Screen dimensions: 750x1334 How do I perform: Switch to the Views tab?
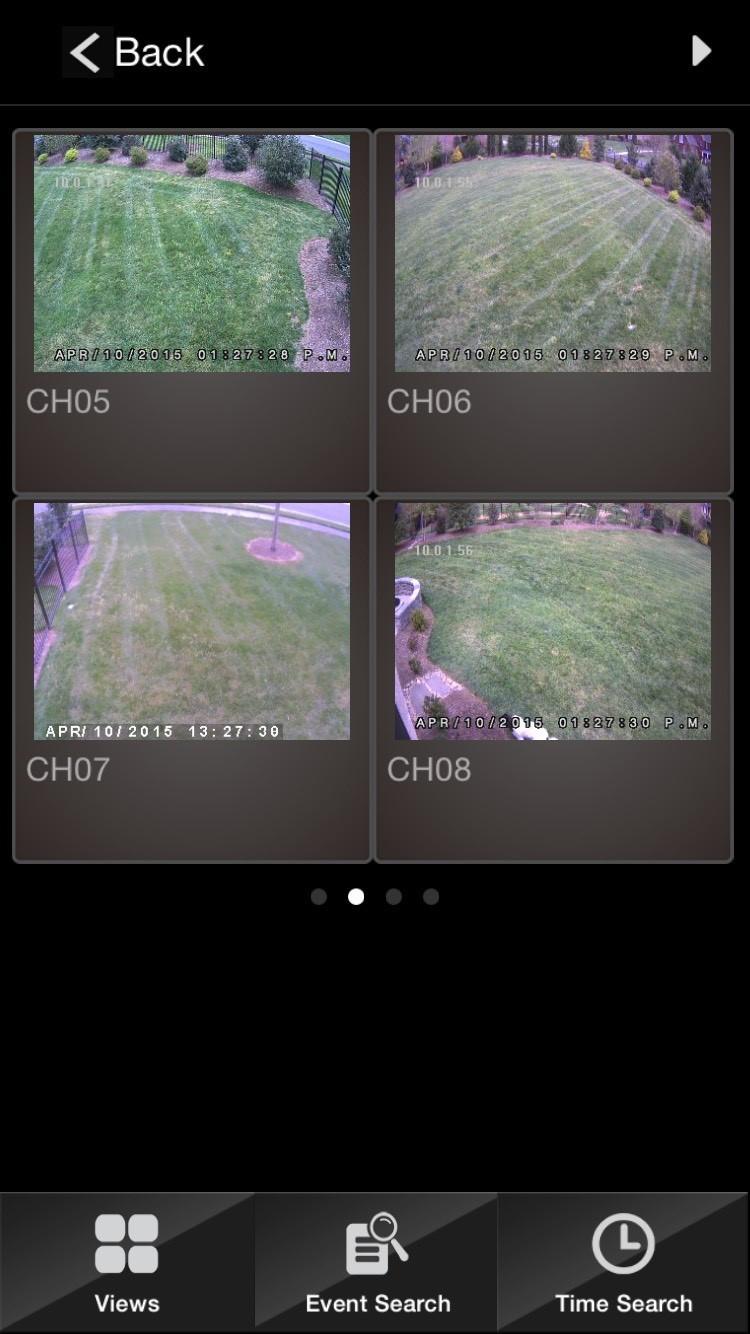127,1262
